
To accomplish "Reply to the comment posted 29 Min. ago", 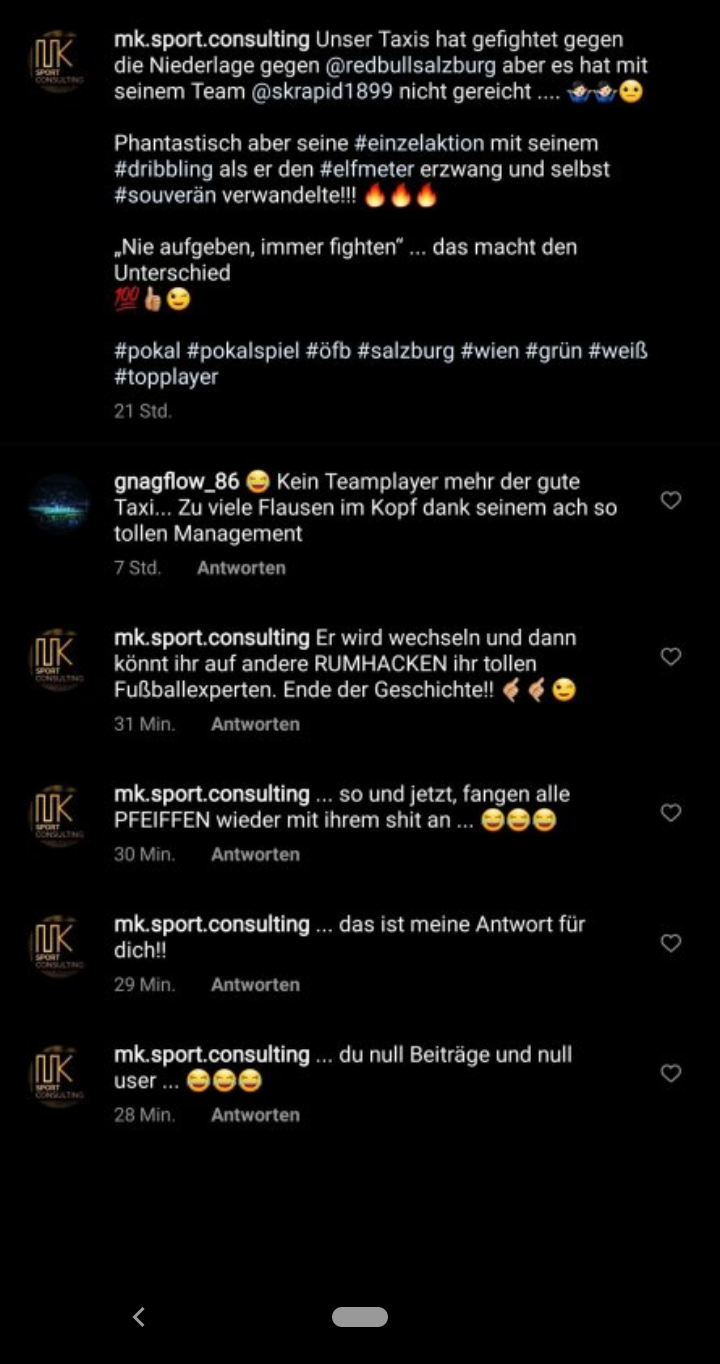I will (x=255, y=984).
